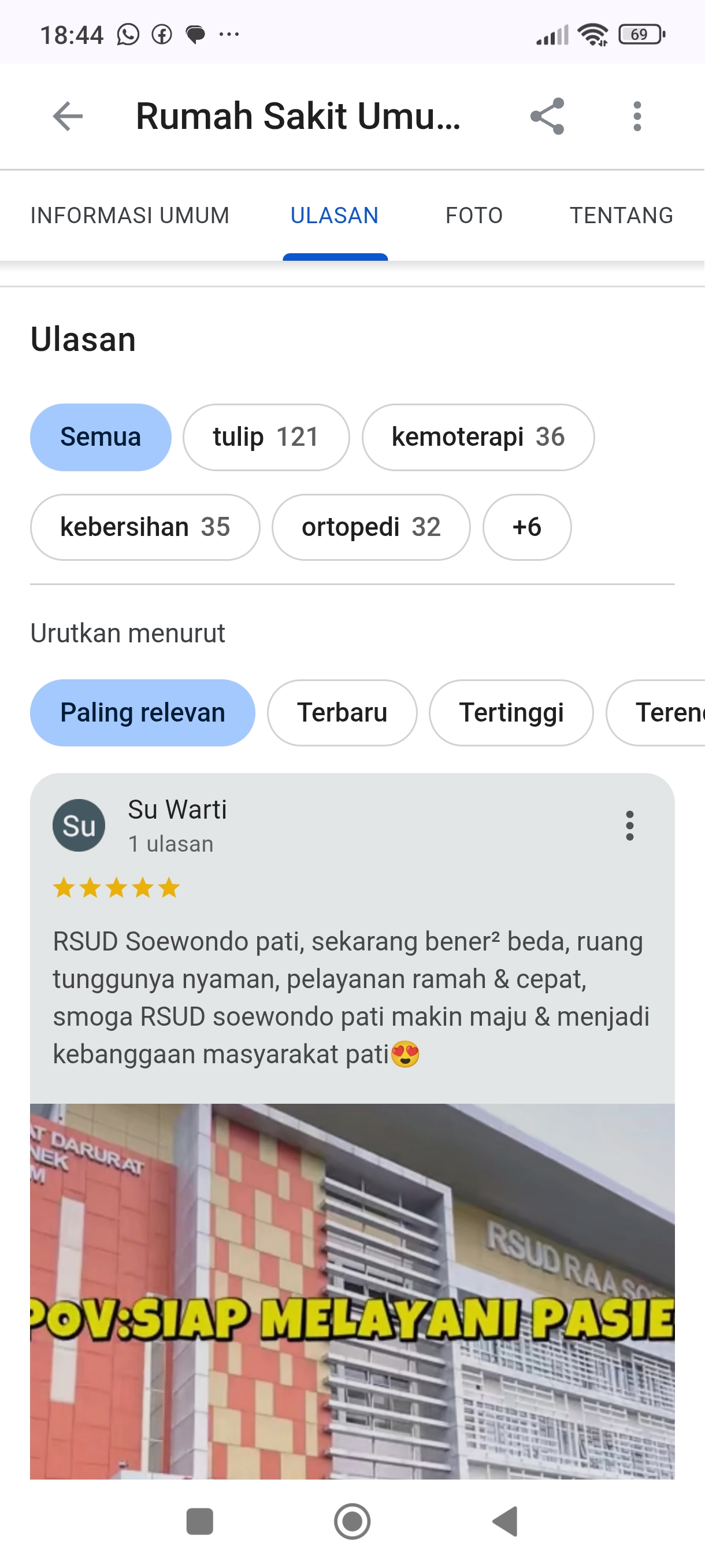Filter reviews by tulip
705x1568 pixels.
(266, 437)
